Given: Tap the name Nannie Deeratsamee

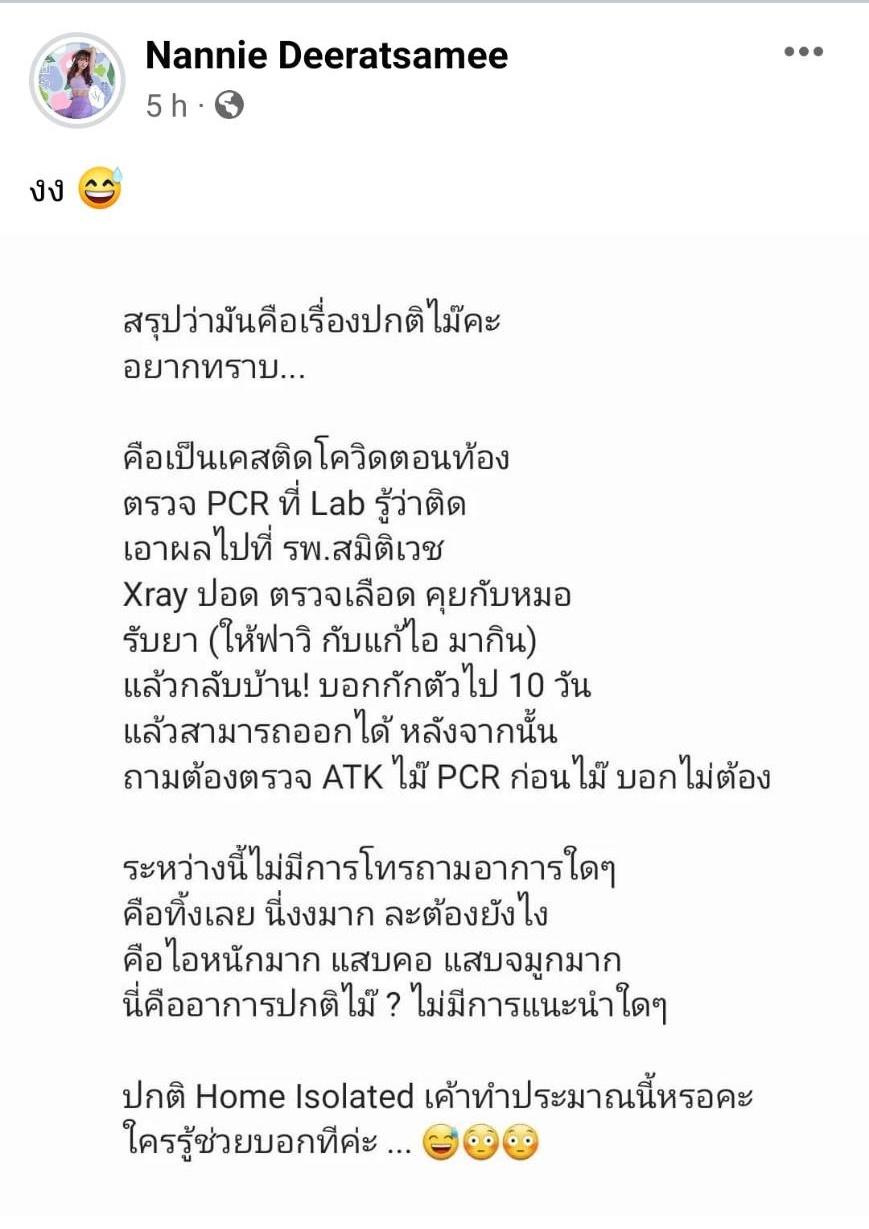Looking at the screenshot, I should (326, 55).
